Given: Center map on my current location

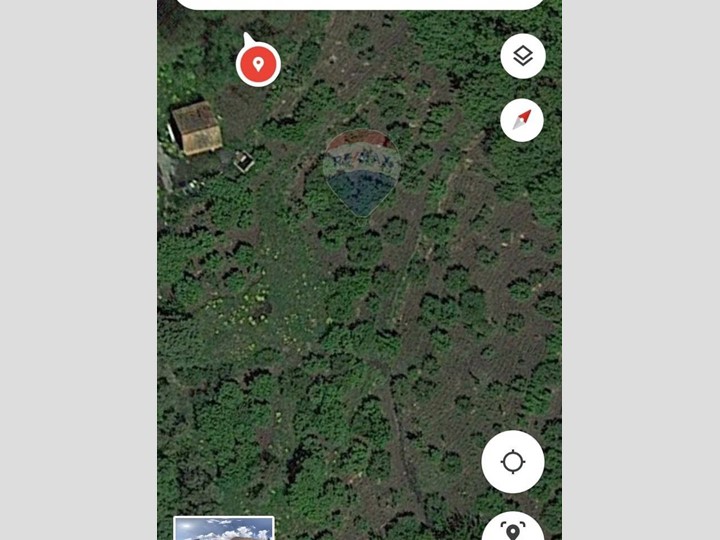Looking at the screenshot, I should 512,462.
